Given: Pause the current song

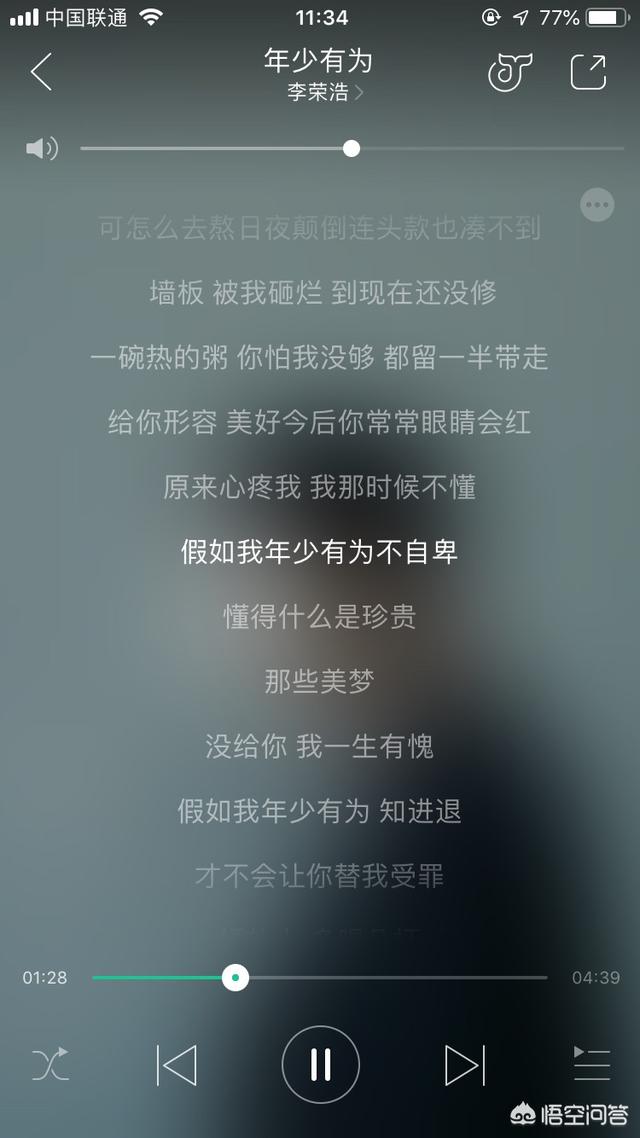Looking at the screenshot, I should tap(320, 1065).
